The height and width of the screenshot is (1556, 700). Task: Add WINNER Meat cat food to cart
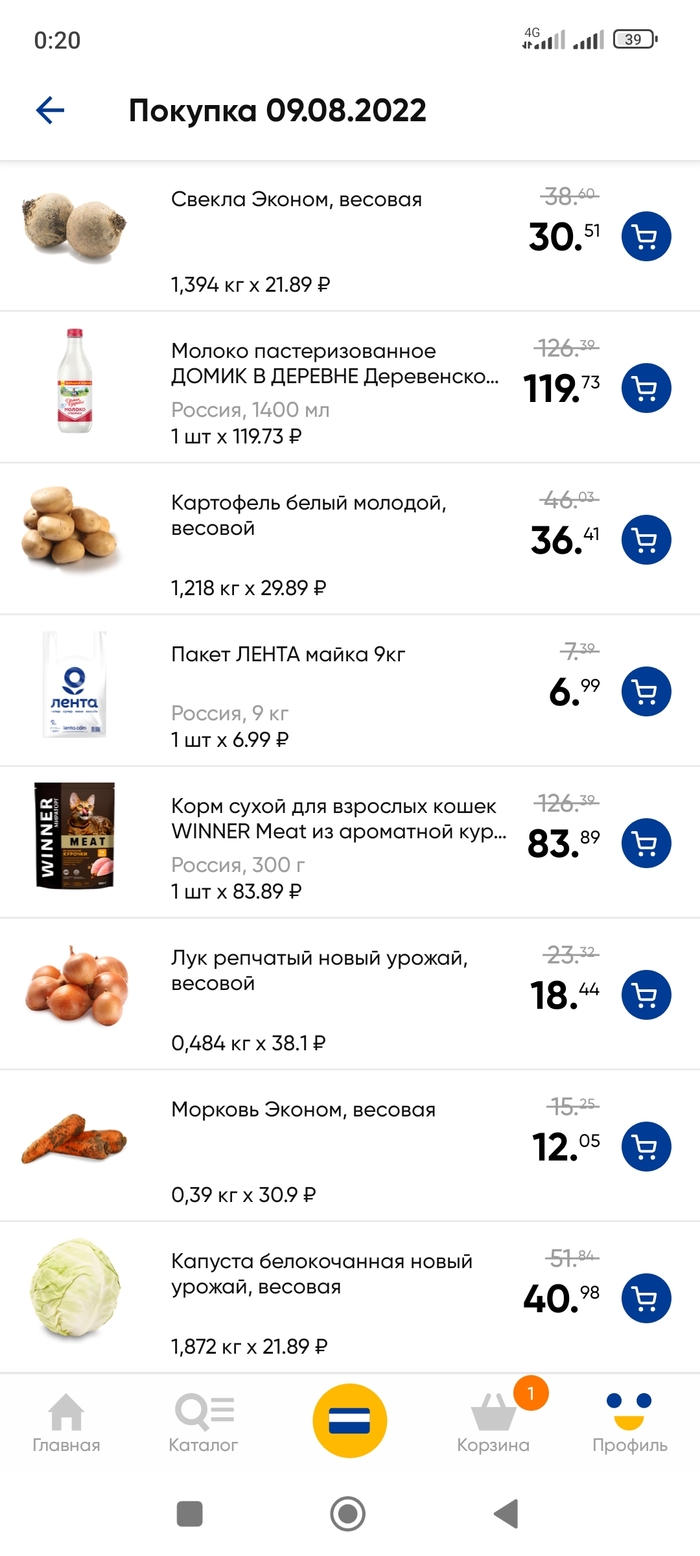[646, 843]
